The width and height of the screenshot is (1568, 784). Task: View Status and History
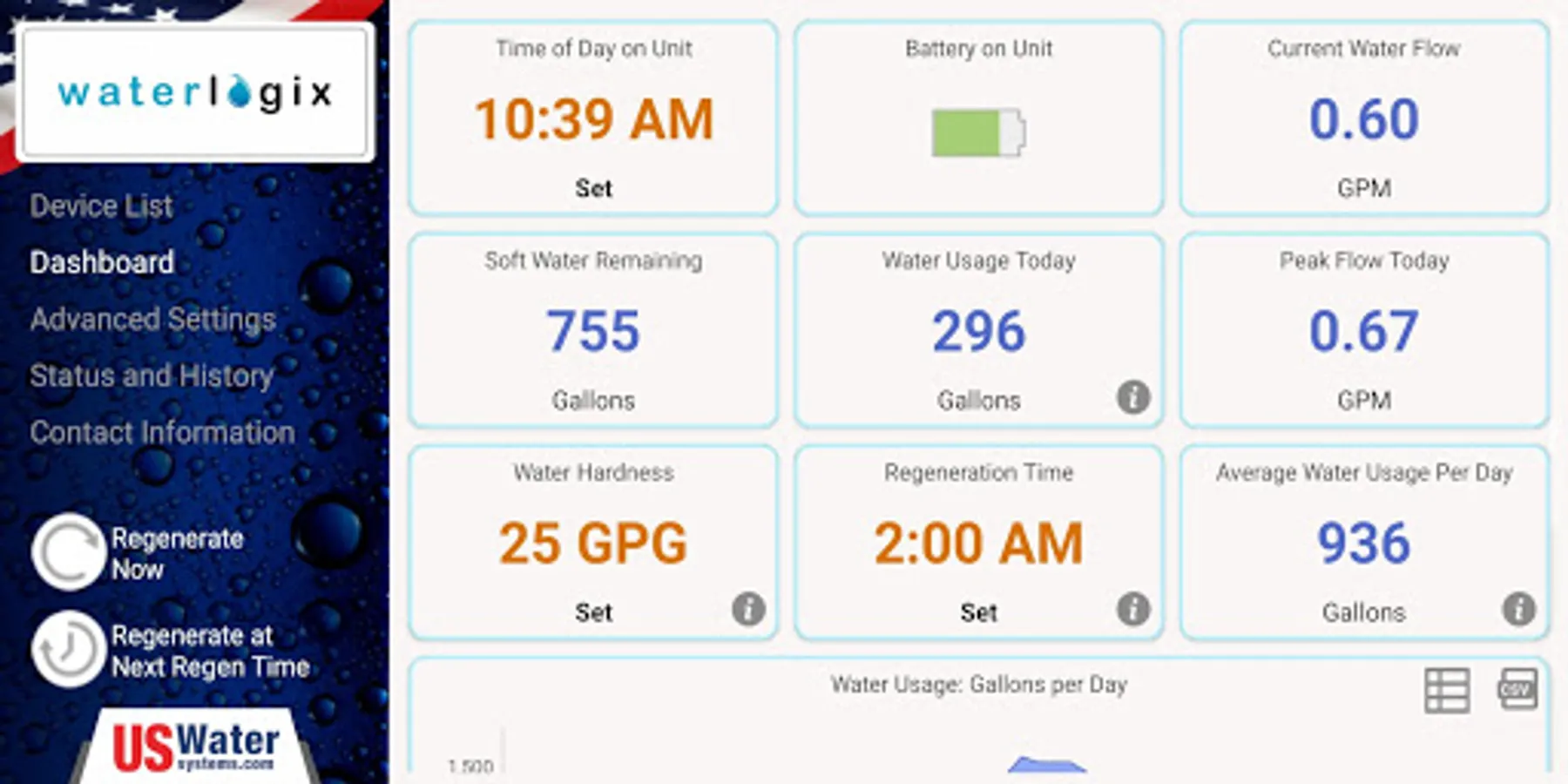[x=152, y=375]
